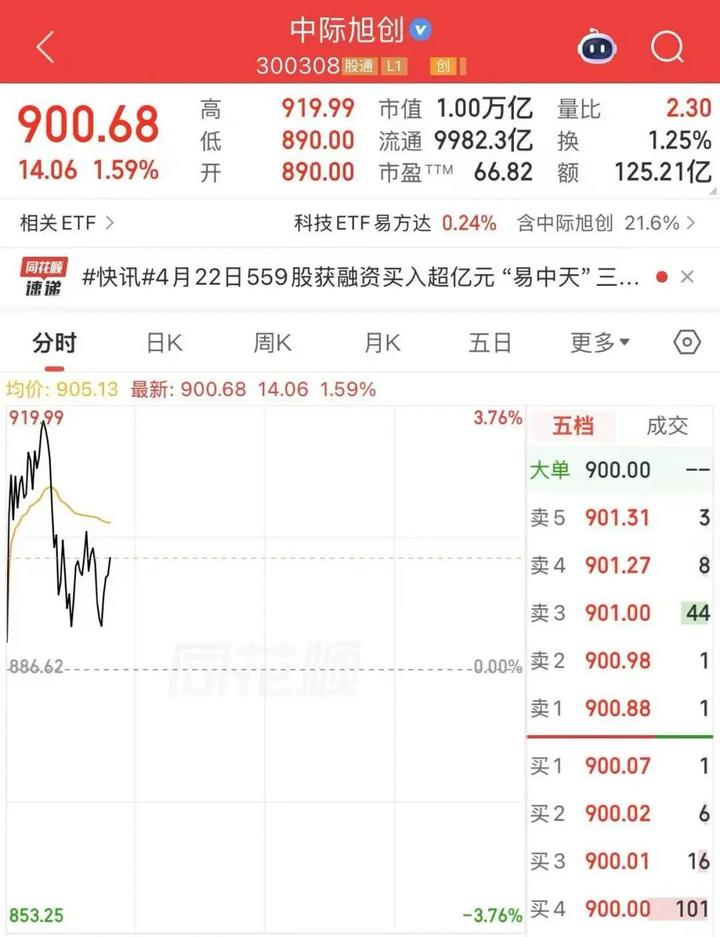Open the 科技ETF易方达 entry
The image size is (720, 937).
[x=395, y=223]
